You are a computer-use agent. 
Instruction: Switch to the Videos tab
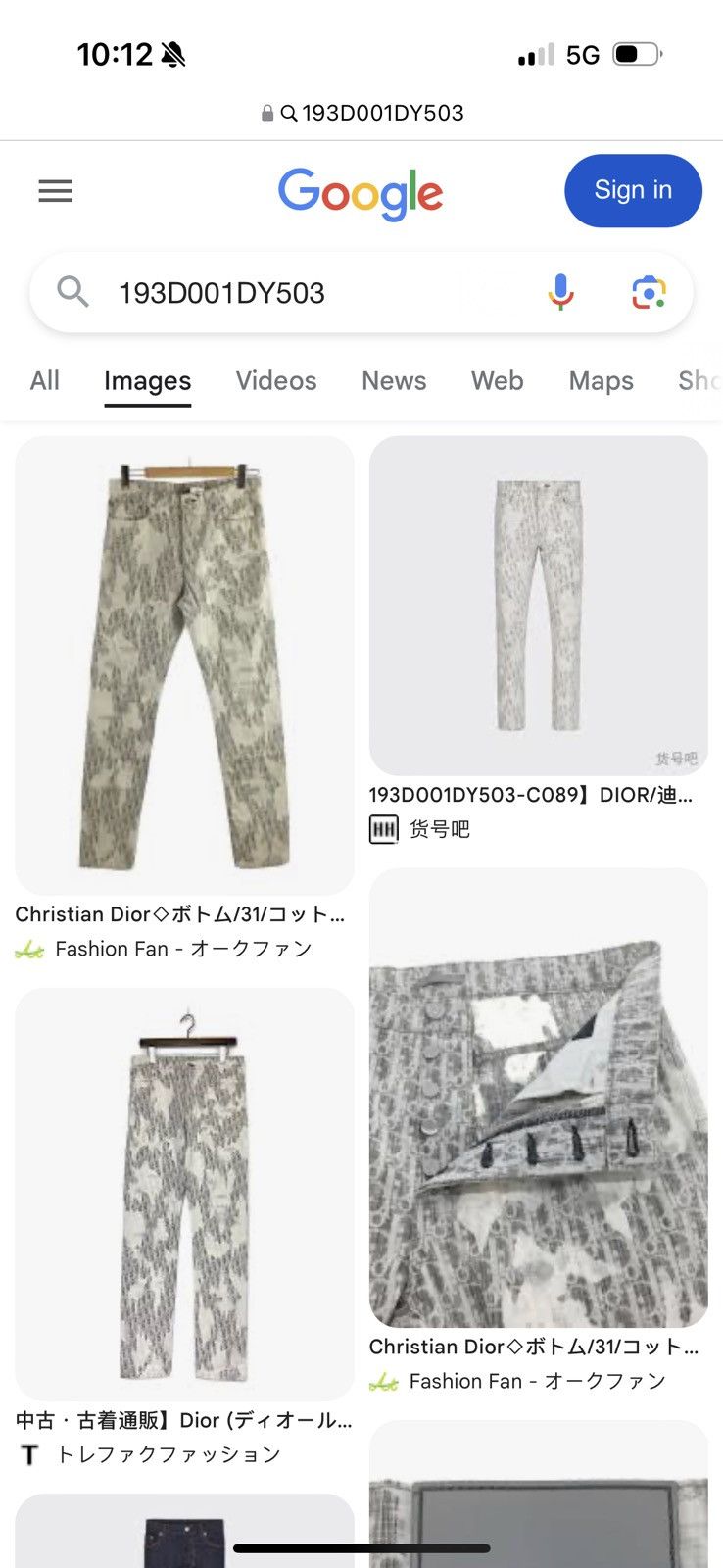[x=276, y=381]
